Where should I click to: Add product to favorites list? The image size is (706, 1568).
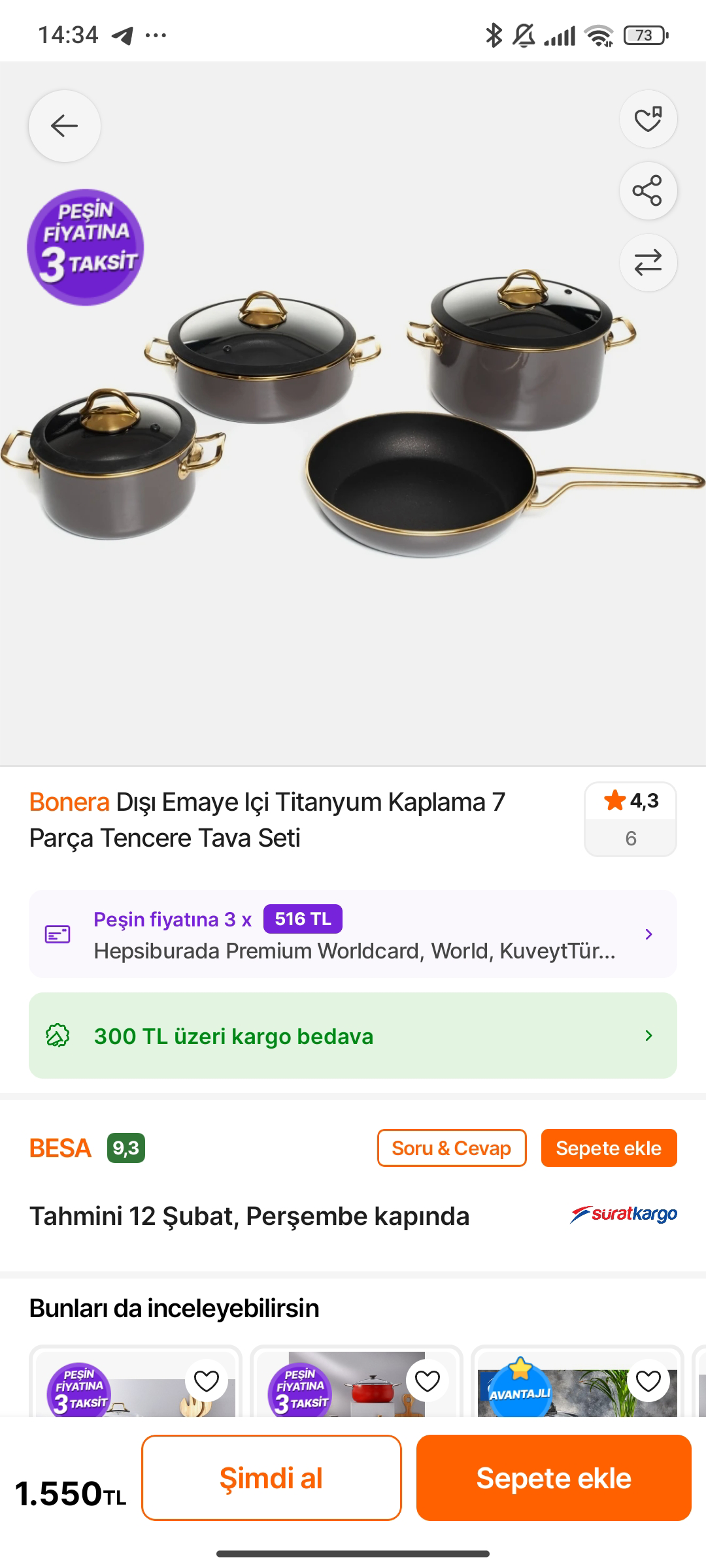tap(648, 119)
